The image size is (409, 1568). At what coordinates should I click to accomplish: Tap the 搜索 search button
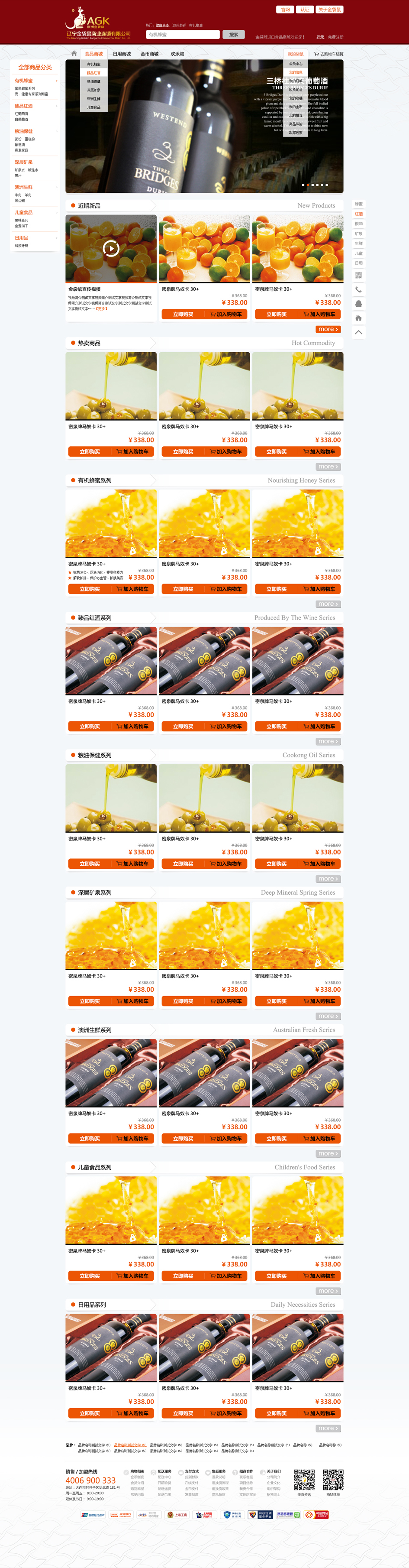[x=233, y=35]
